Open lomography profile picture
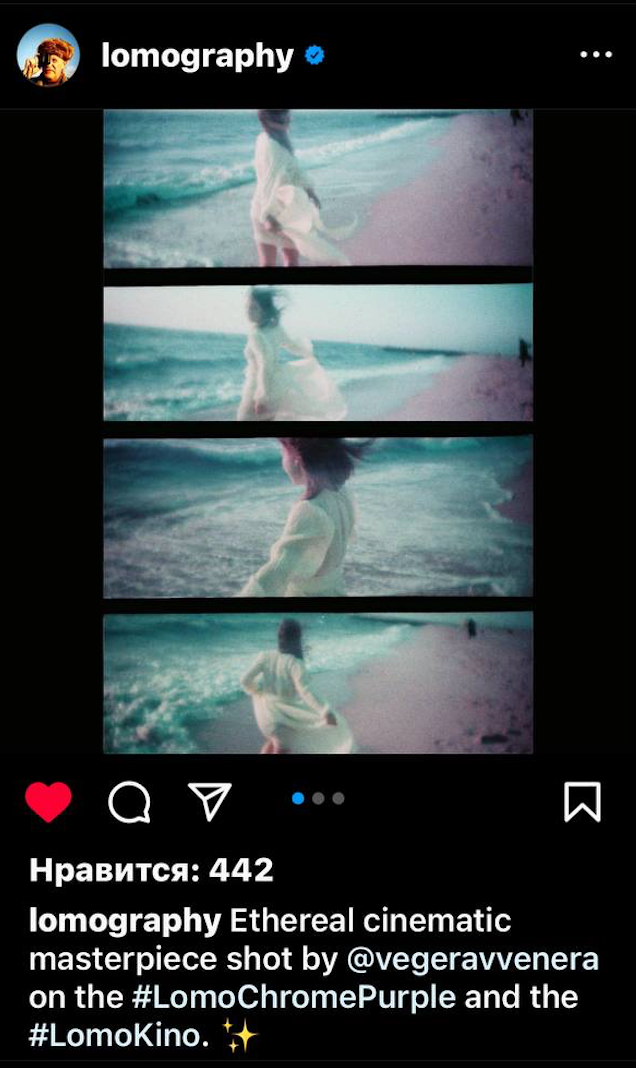636x1068 pixels. click(48, 55)
